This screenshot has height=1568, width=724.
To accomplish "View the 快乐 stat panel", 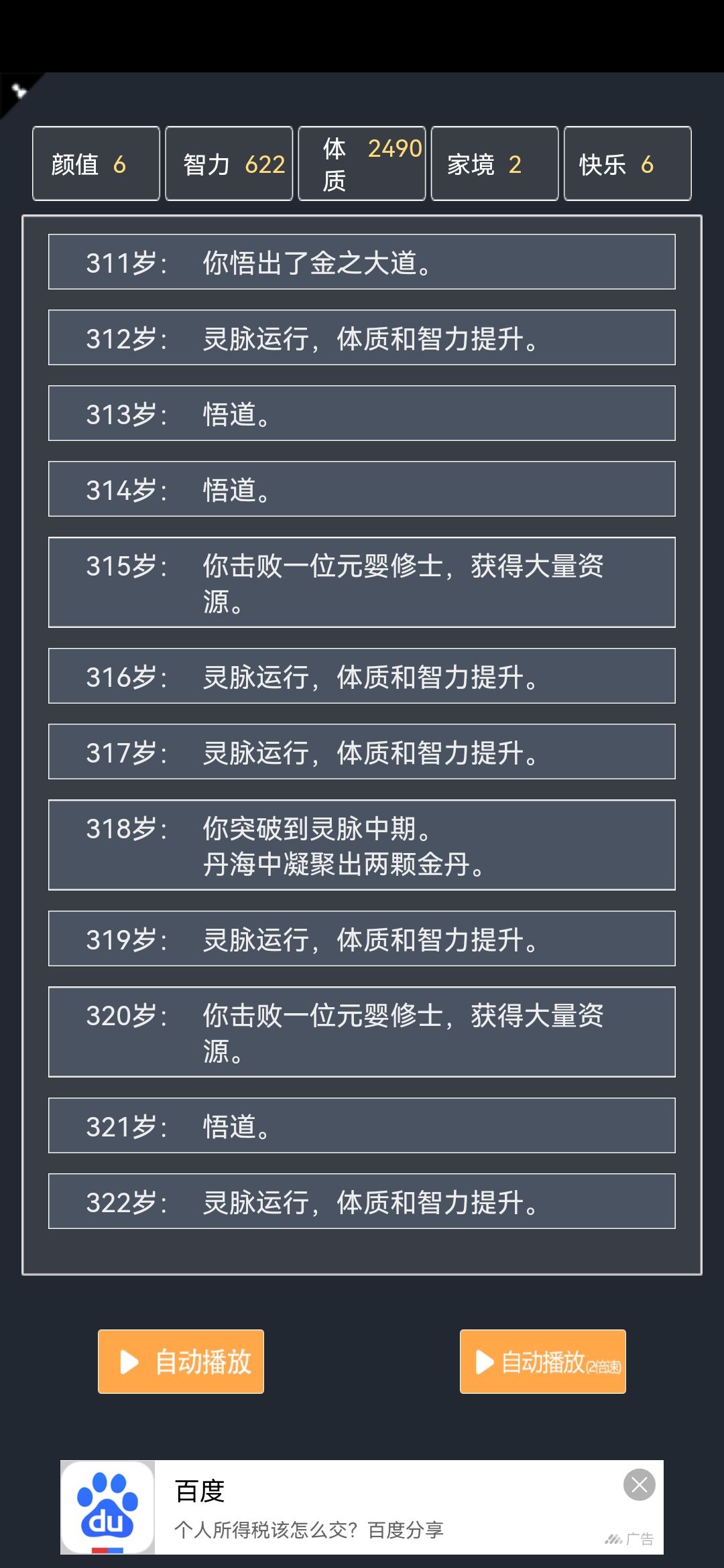I will 627,164.
